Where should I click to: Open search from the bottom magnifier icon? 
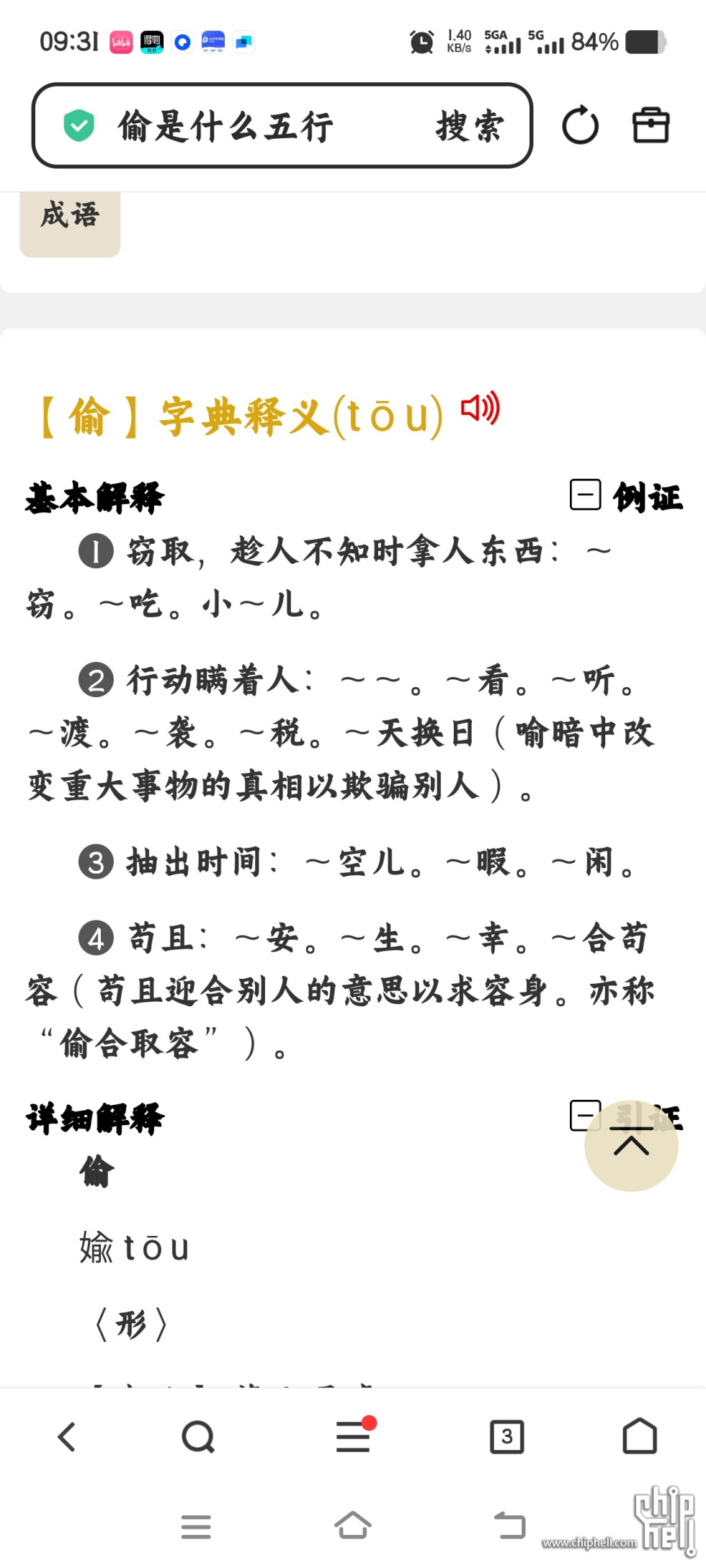pos(199,1437)
